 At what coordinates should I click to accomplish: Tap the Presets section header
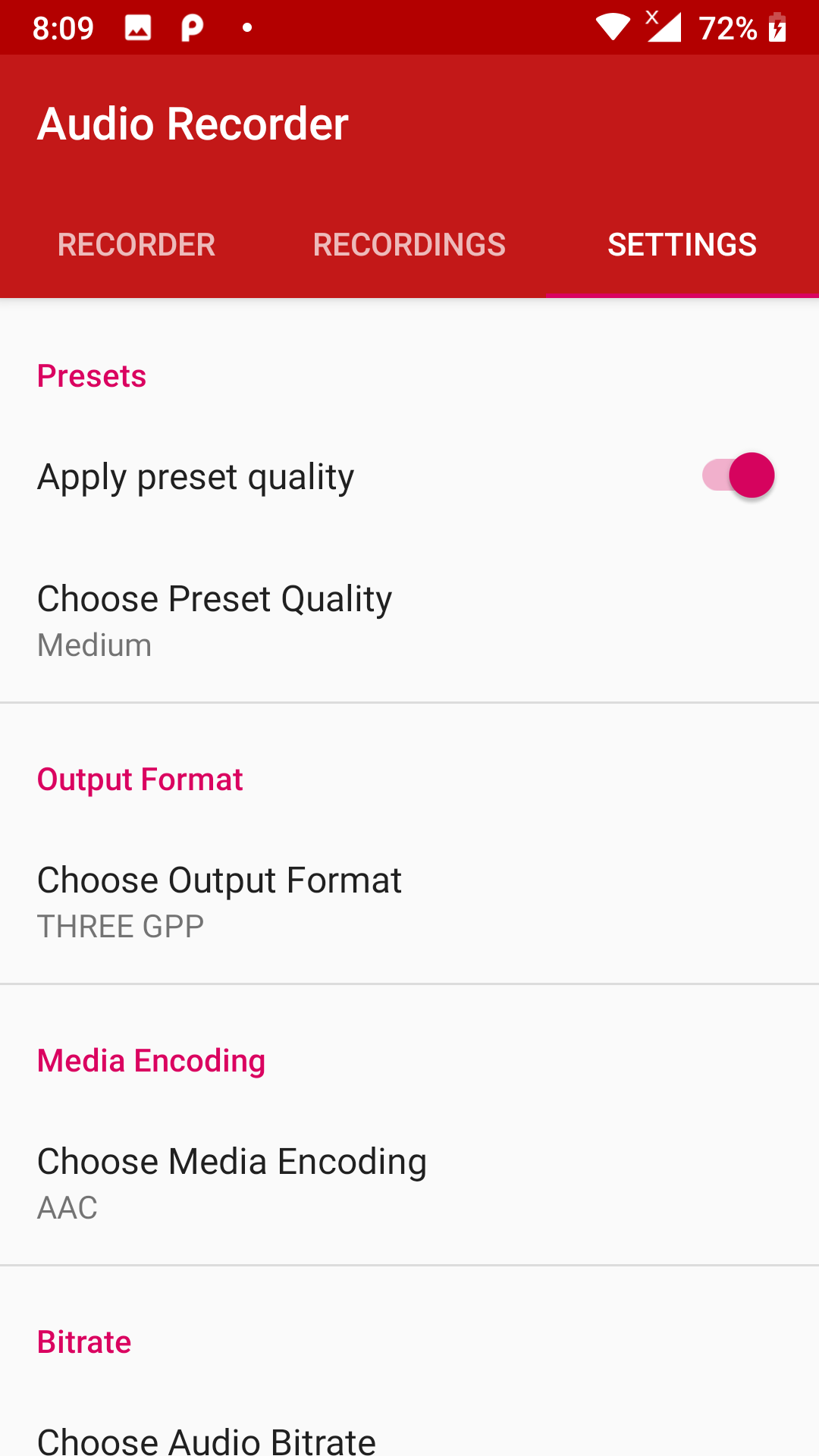coord(91,375)
